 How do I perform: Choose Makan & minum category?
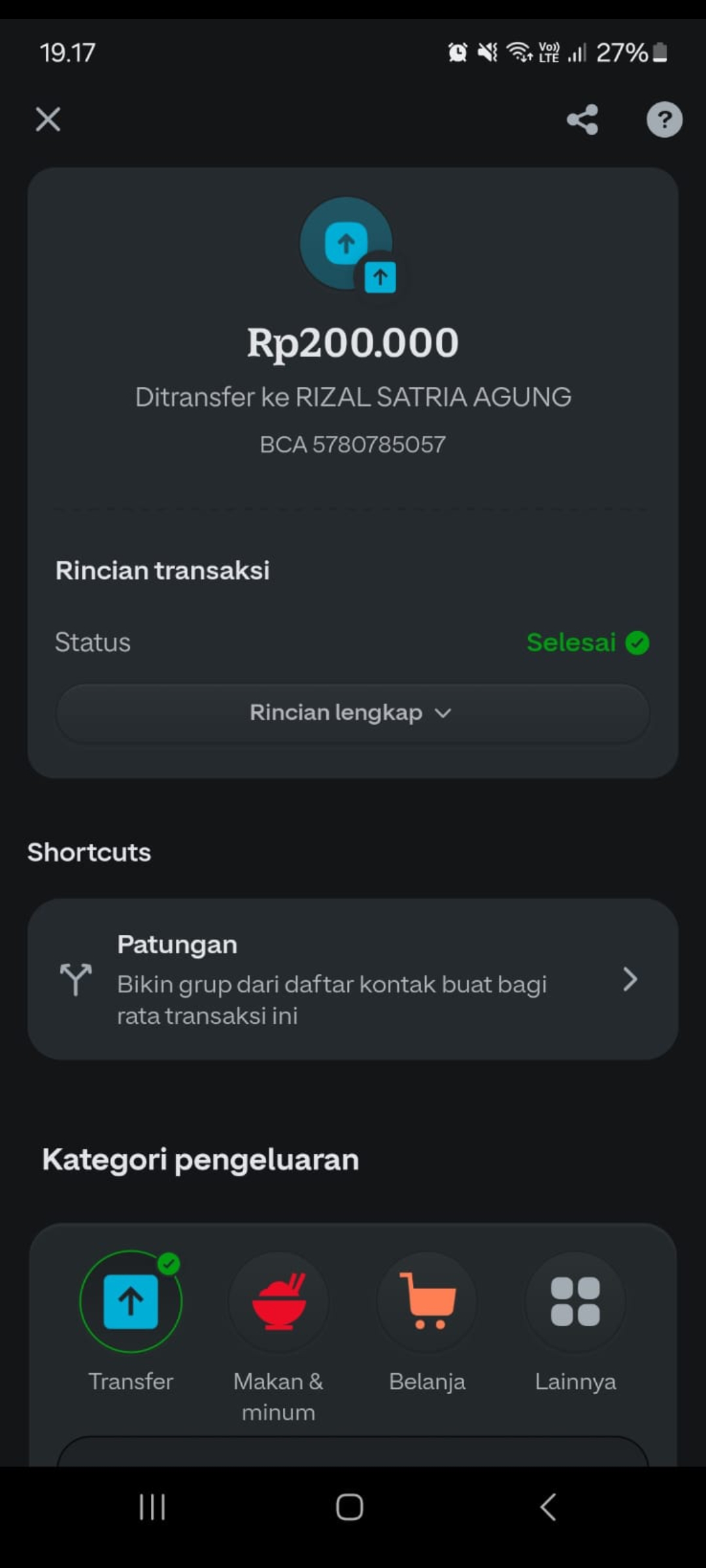(x=278, y=1301)
